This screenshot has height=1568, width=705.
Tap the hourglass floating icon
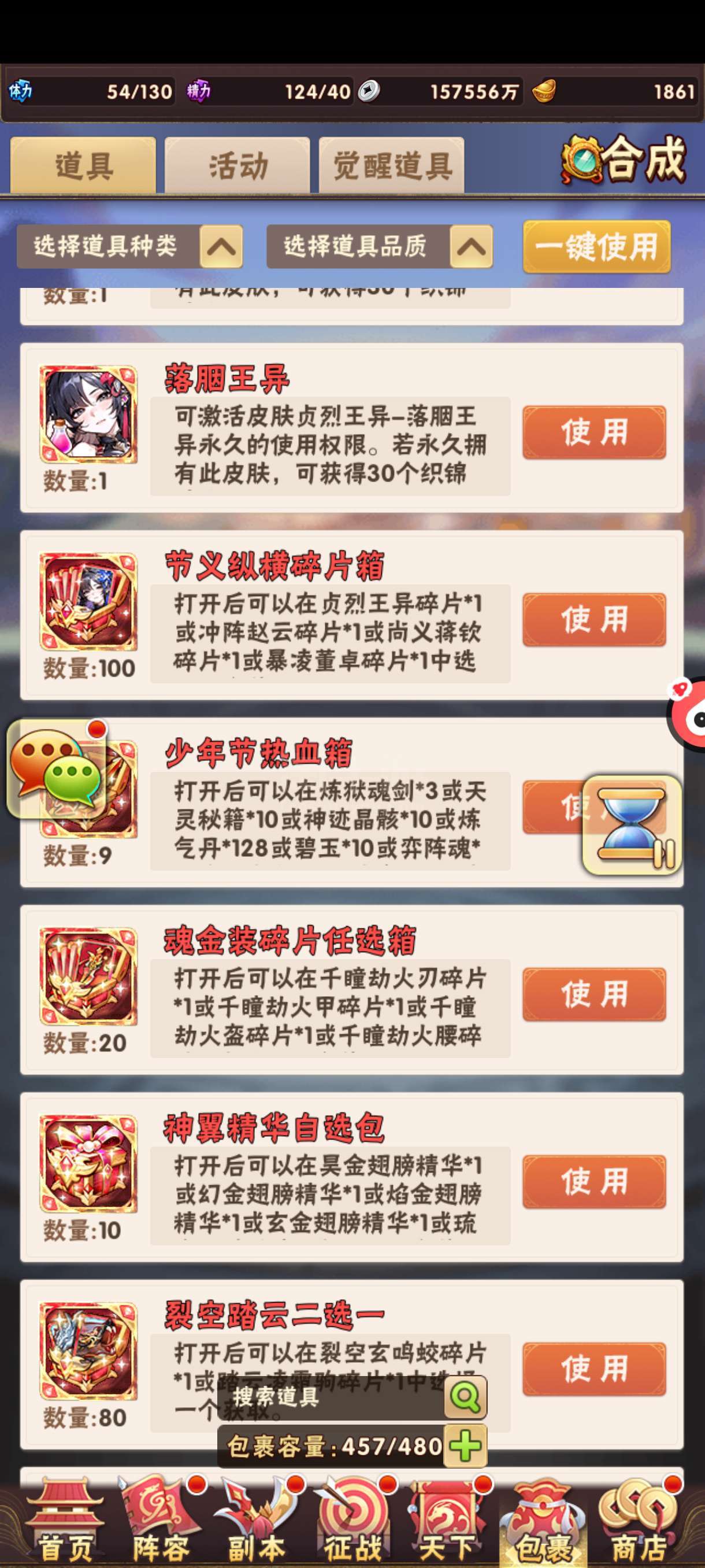tap(632, 825)
